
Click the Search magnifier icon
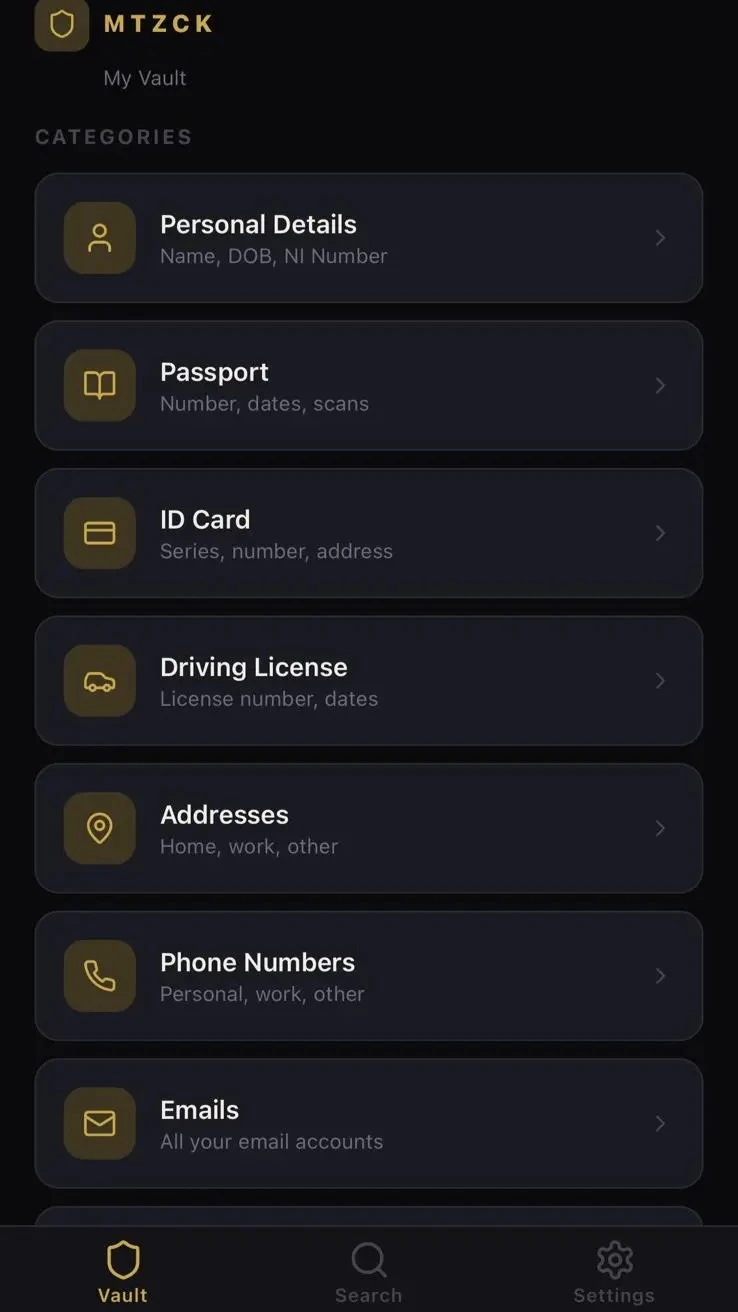click(x=368, y=1259)
